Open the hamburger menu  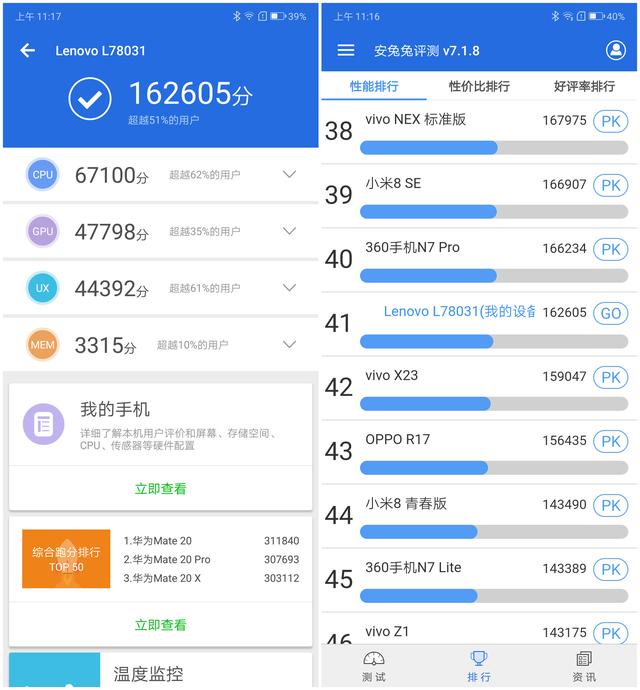(x=346, y=51)
